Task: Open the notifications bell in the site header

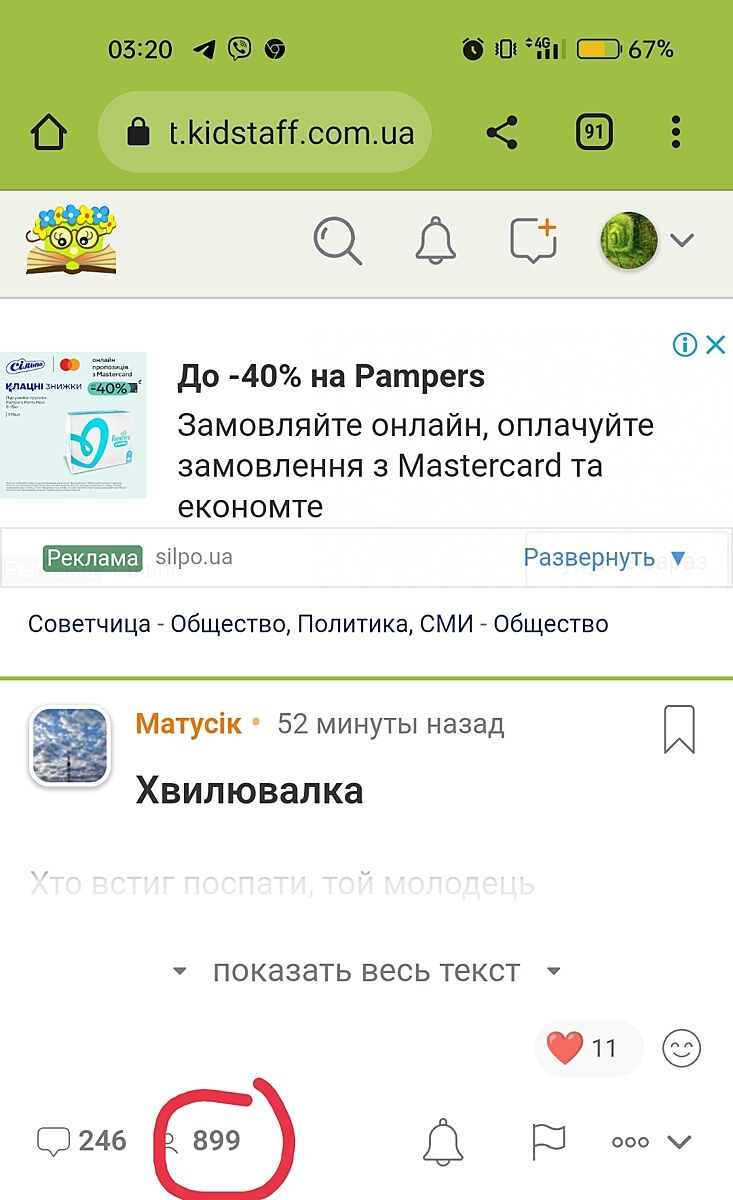Action: pyautogui.click(x=435, y=241)
